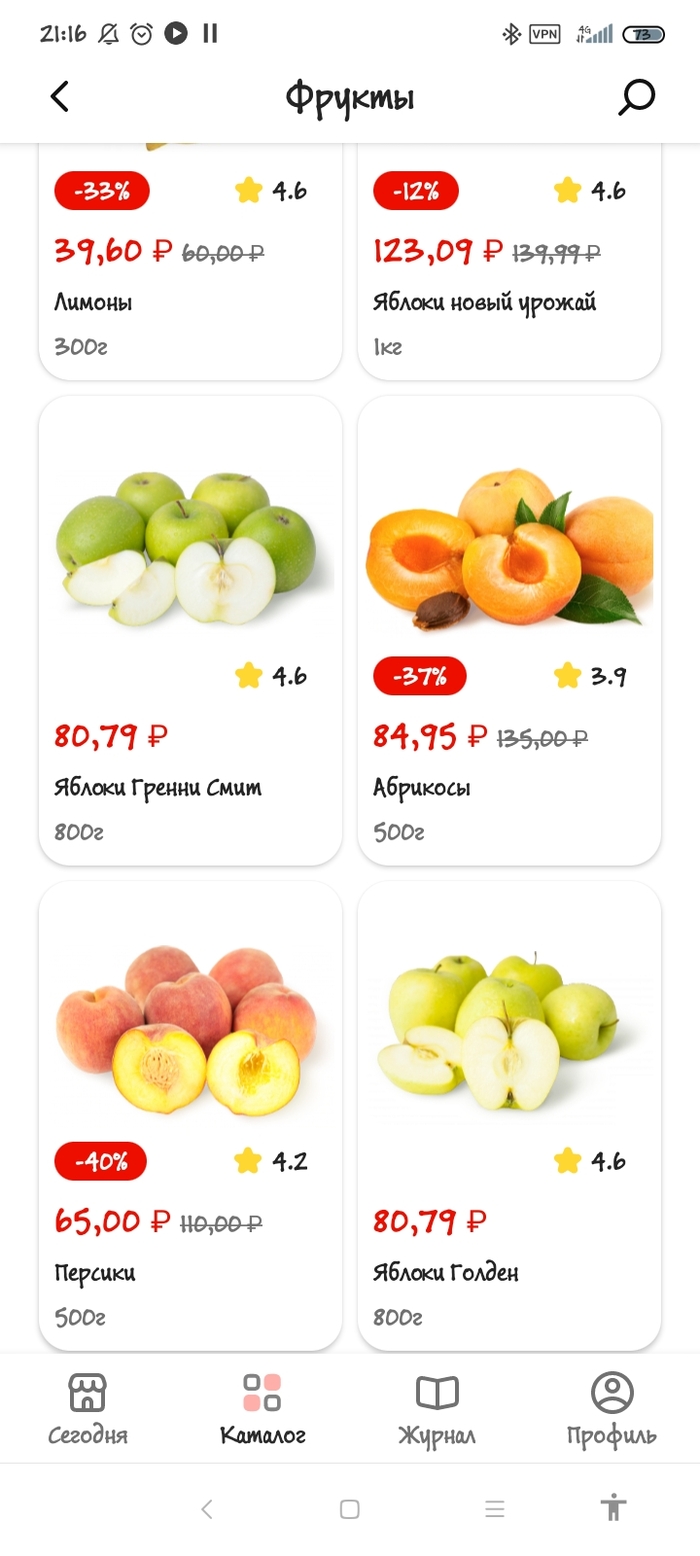Screen dimensions: 700x1556
Task: Open the Яблоки новый урожай card
Action: coord(509,270)
